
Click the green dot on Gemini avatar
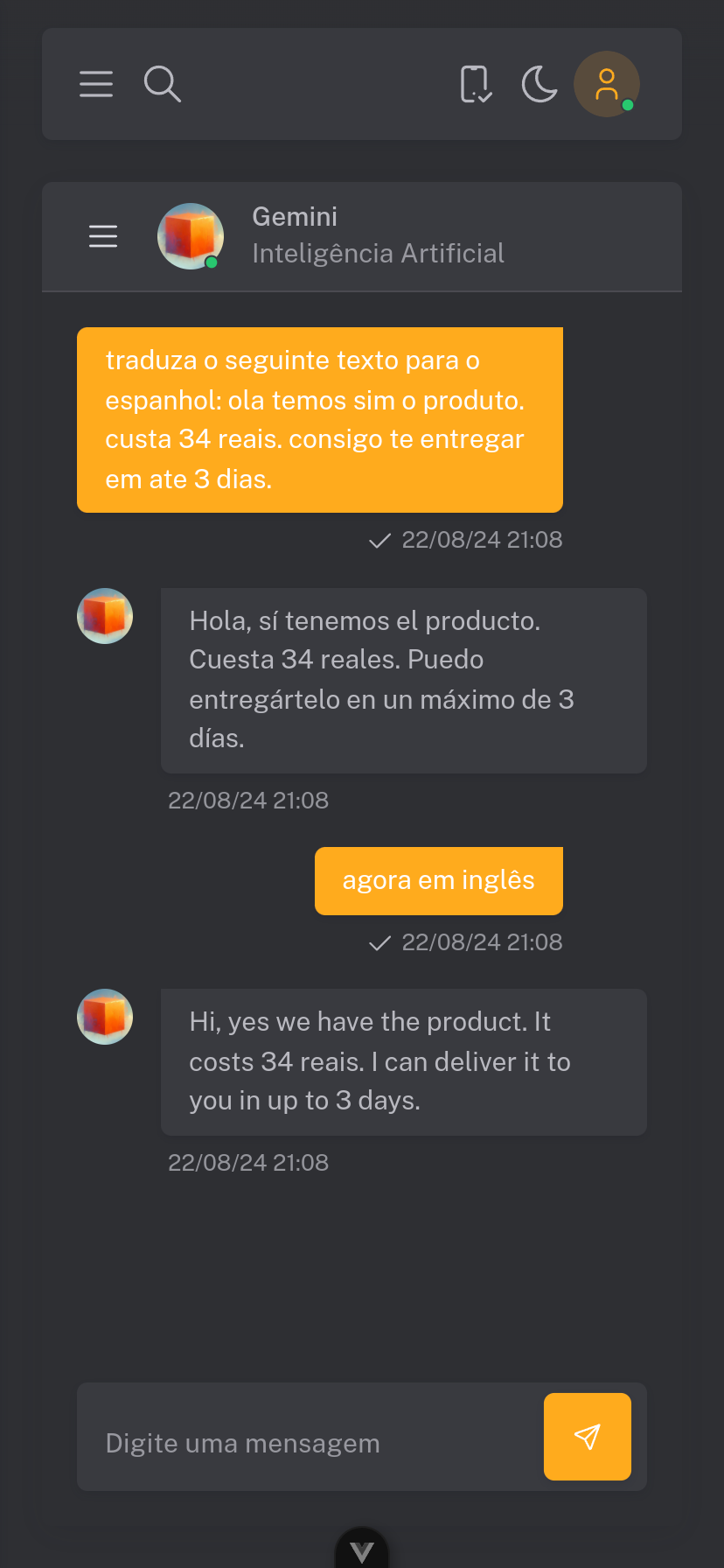point(212,262)
